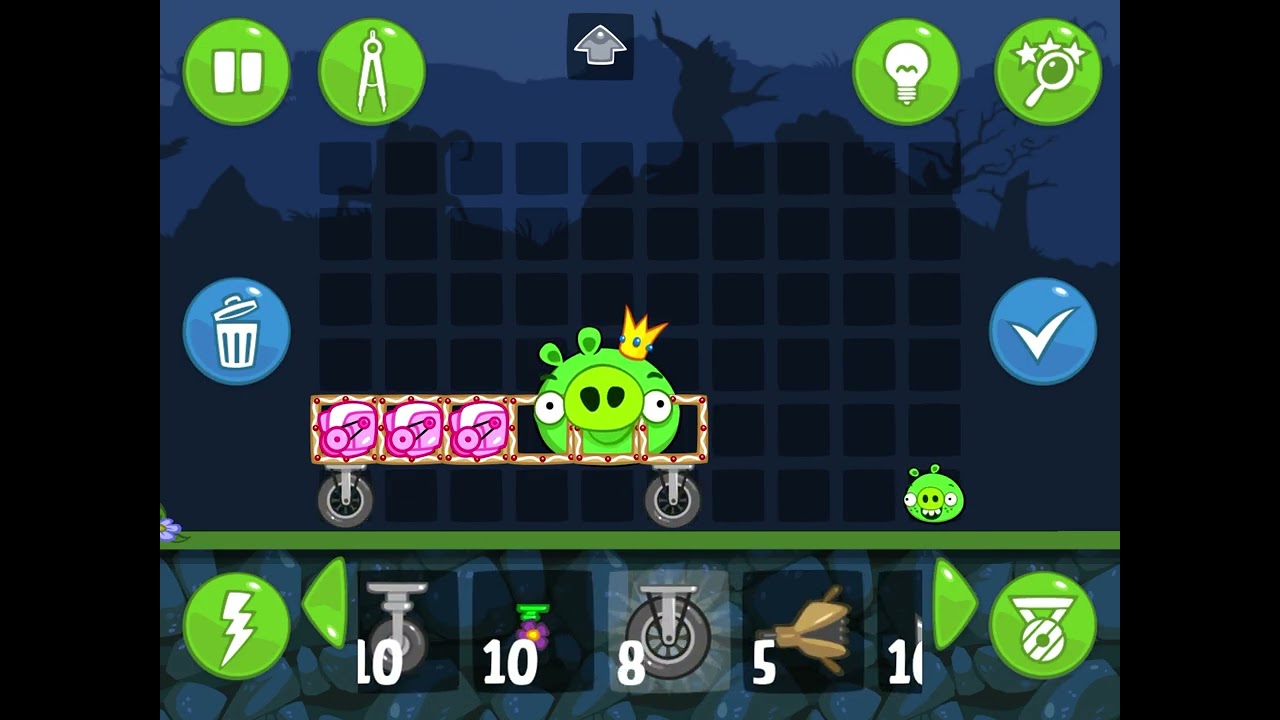The image size is (1280, 720).
Task: Pause the game
Action: click(237, 71)
